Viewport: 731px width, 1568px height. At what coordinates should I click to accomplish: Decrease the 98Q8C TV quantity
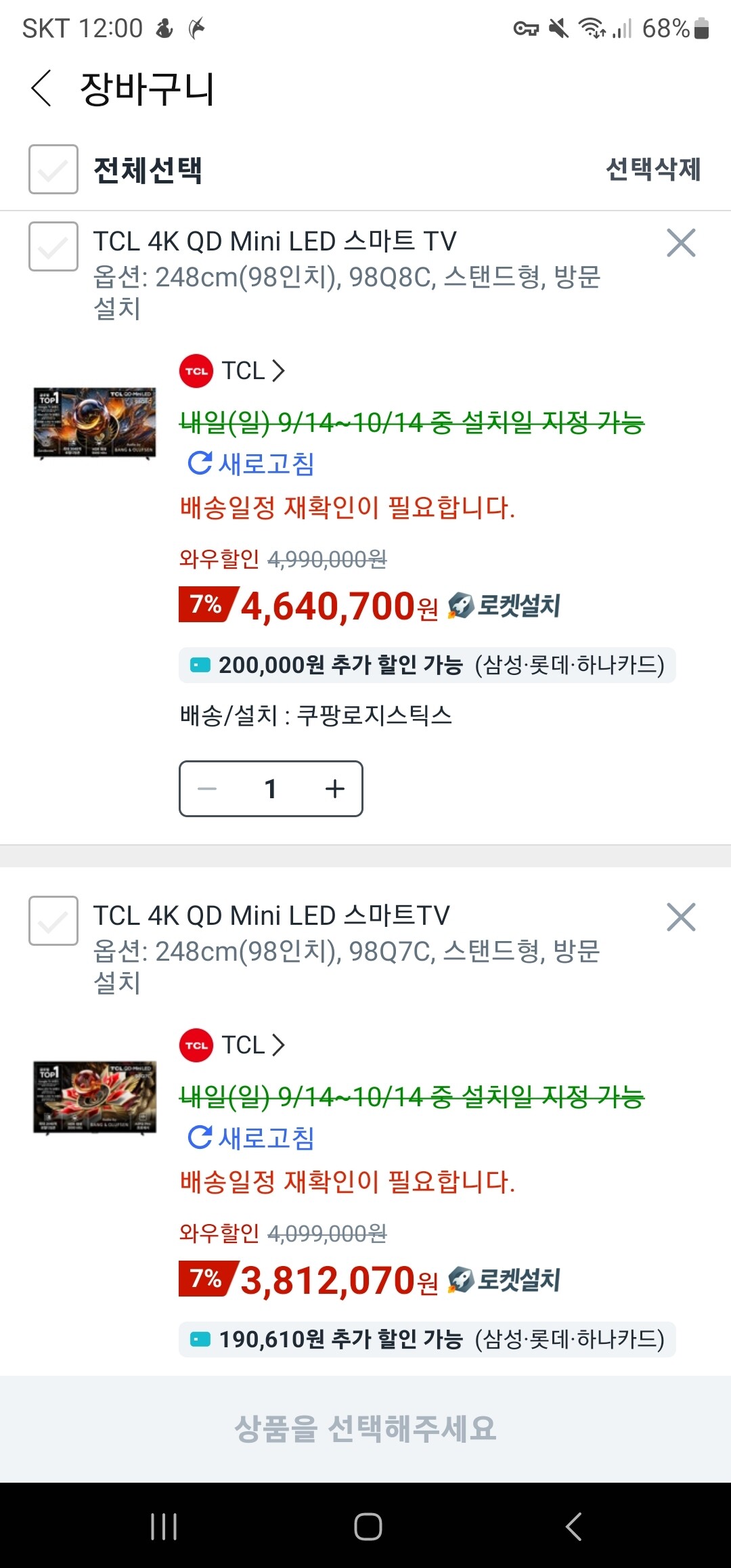tap(207, 789)
